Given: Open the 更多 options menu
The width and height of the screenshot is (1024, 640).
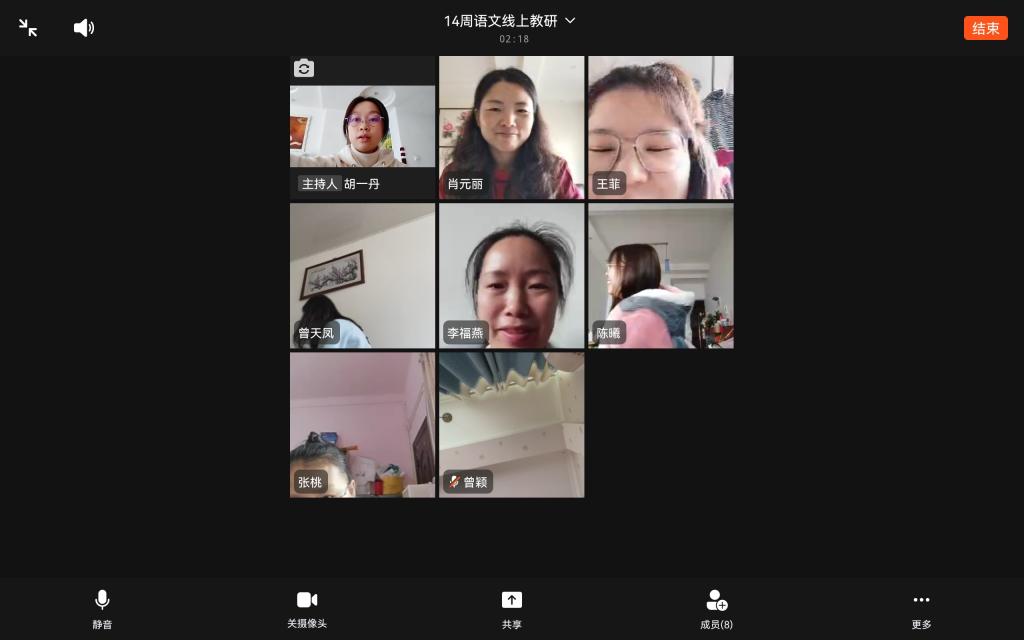Looking at the screenshot, I should pos(921,608).
